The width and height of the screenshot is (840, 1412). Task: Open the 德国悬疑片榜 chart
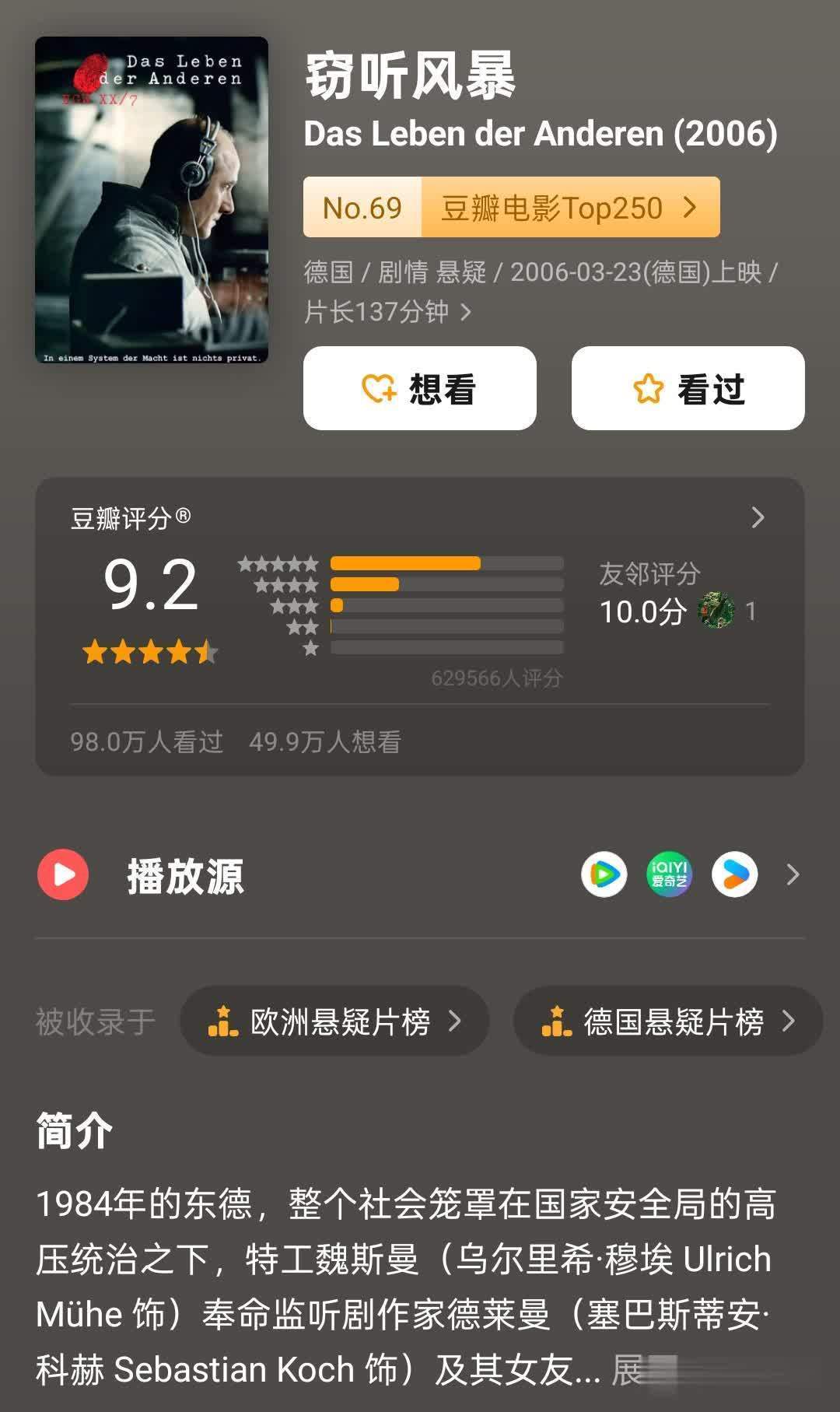[668, 1021]
